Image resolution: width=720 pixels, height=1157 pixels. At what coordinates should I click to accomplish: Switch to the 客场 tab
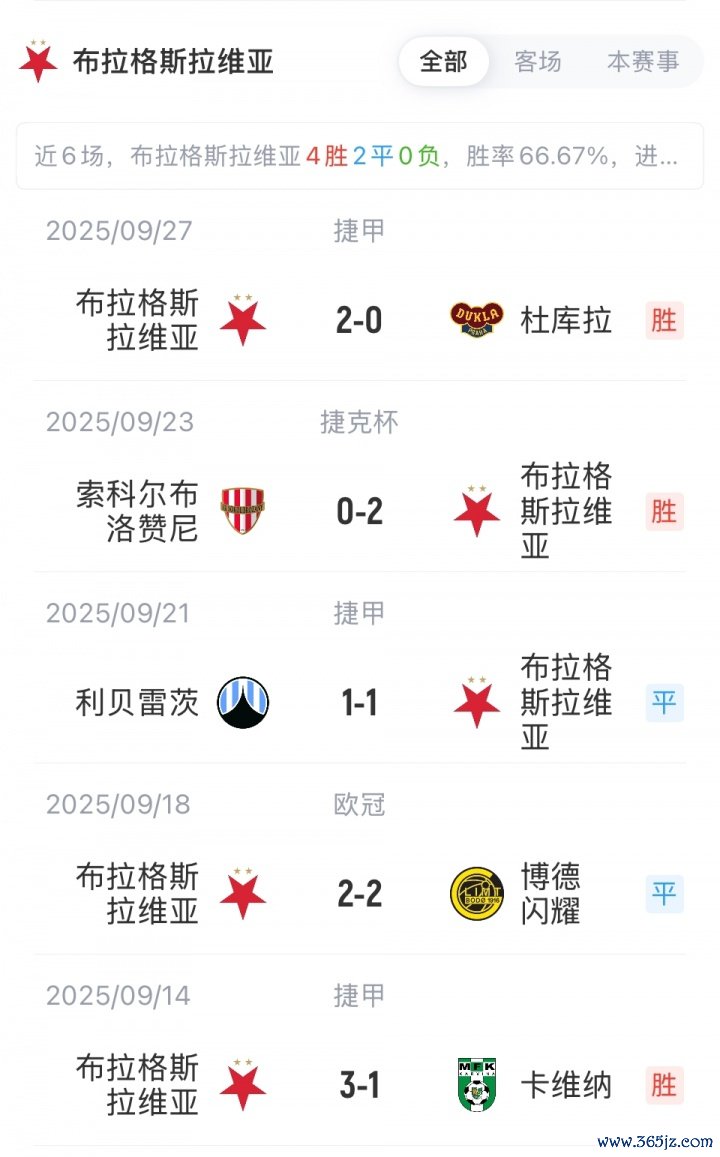click(537, 62)
